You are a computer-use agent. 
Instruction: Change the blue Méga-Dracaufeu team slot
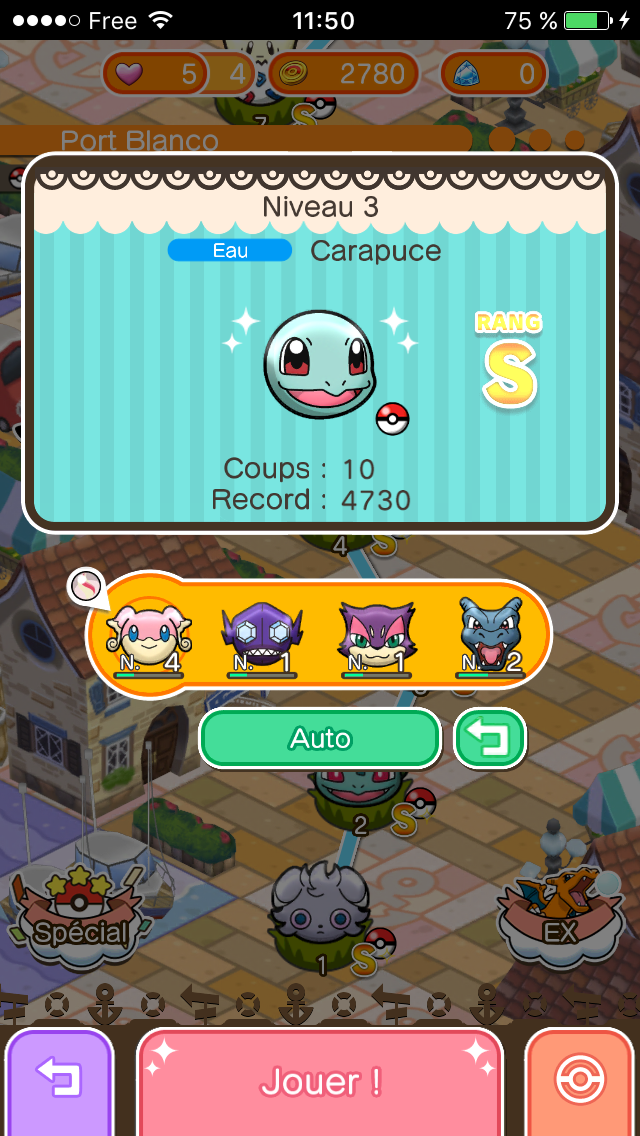[x=490, y=637]
